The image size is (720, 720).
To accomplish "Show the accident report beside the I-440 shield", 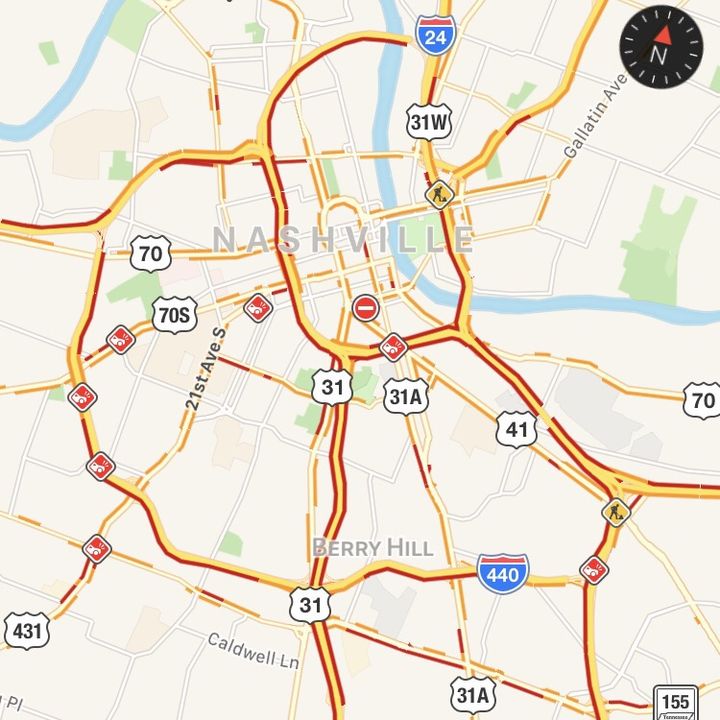I will (594, 570).
